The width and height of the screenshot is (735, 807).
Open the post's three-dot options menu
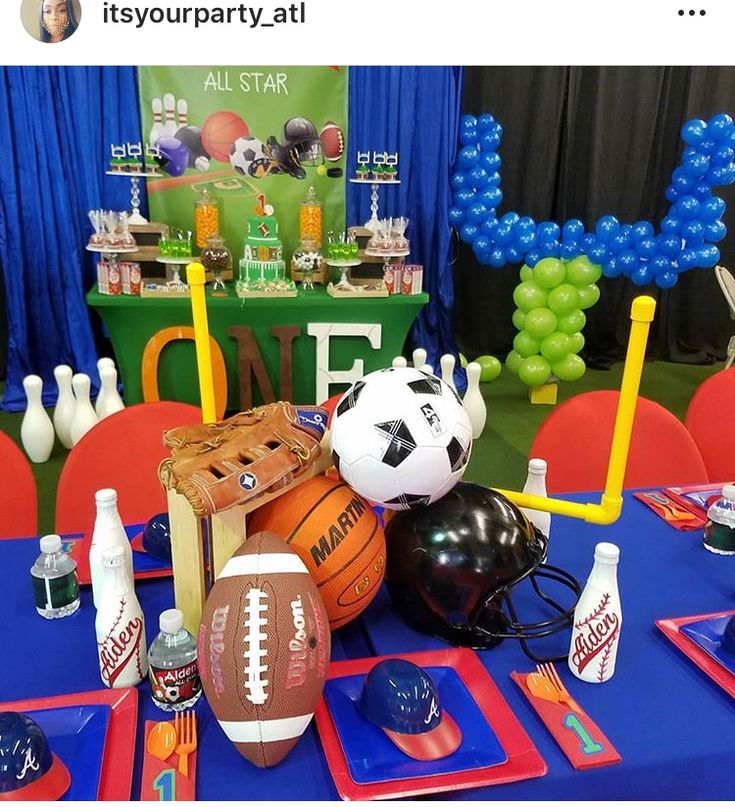pyautogui.click(x=691, y=14)
